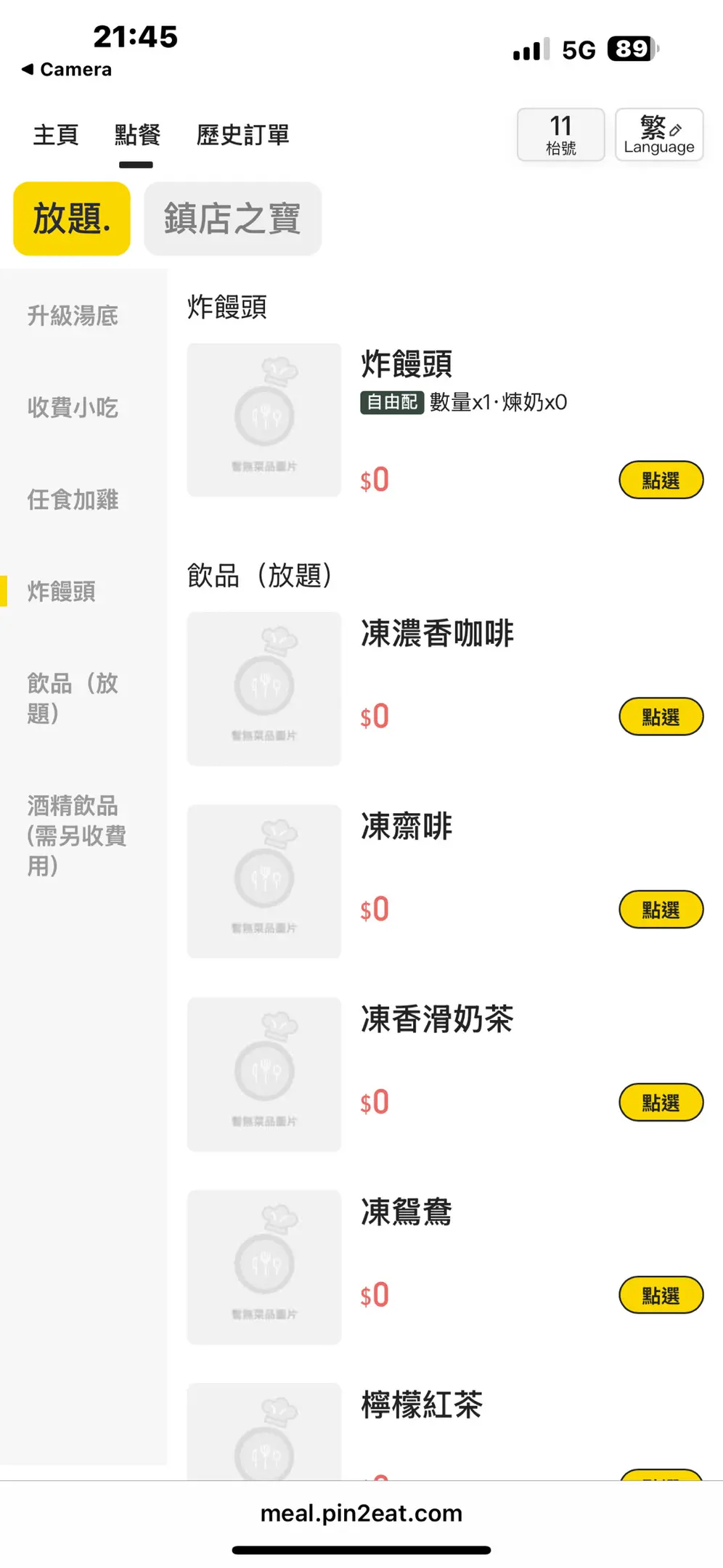This screenshot has height=1568, width=723.
Task: Order 凍鴛鴦 with its 點選 button
Action: [x=661, y=1296]
